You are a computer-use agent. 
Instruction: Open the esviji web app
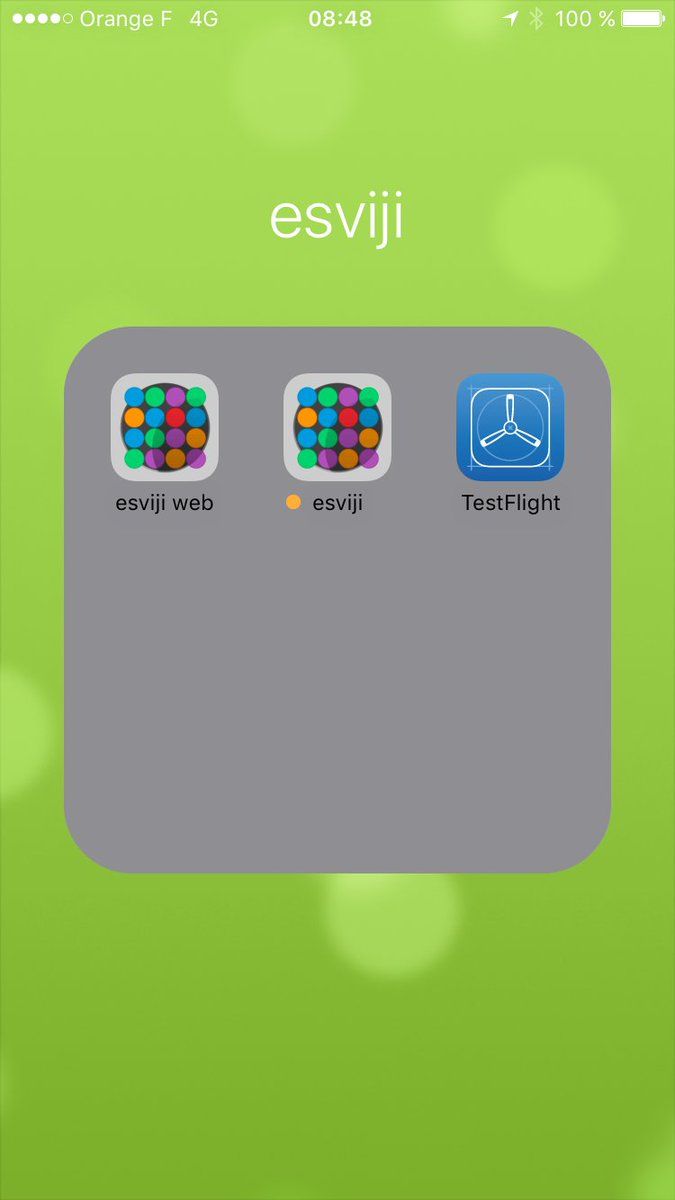tap(165, 427)
